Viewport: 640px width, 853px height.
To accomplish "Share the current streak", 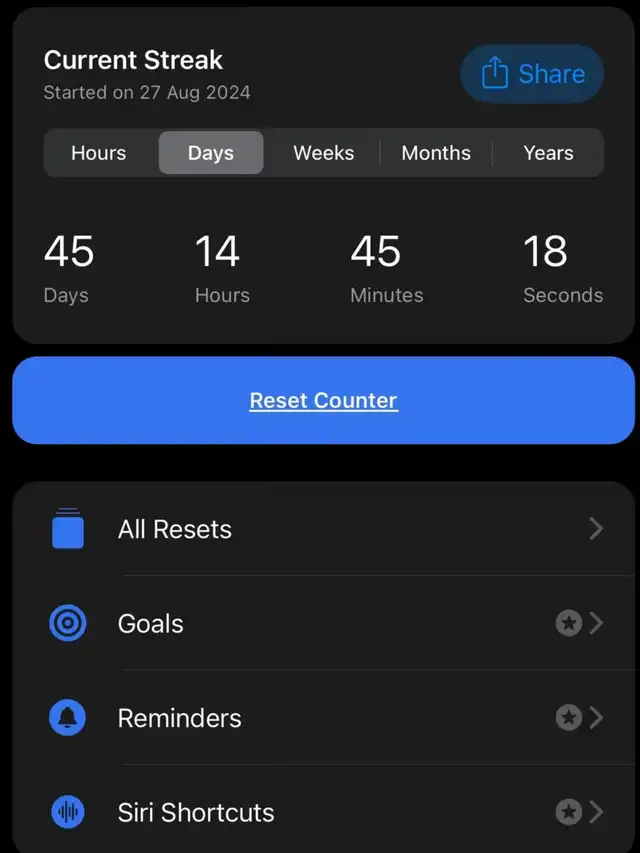I will click(532, 74).
